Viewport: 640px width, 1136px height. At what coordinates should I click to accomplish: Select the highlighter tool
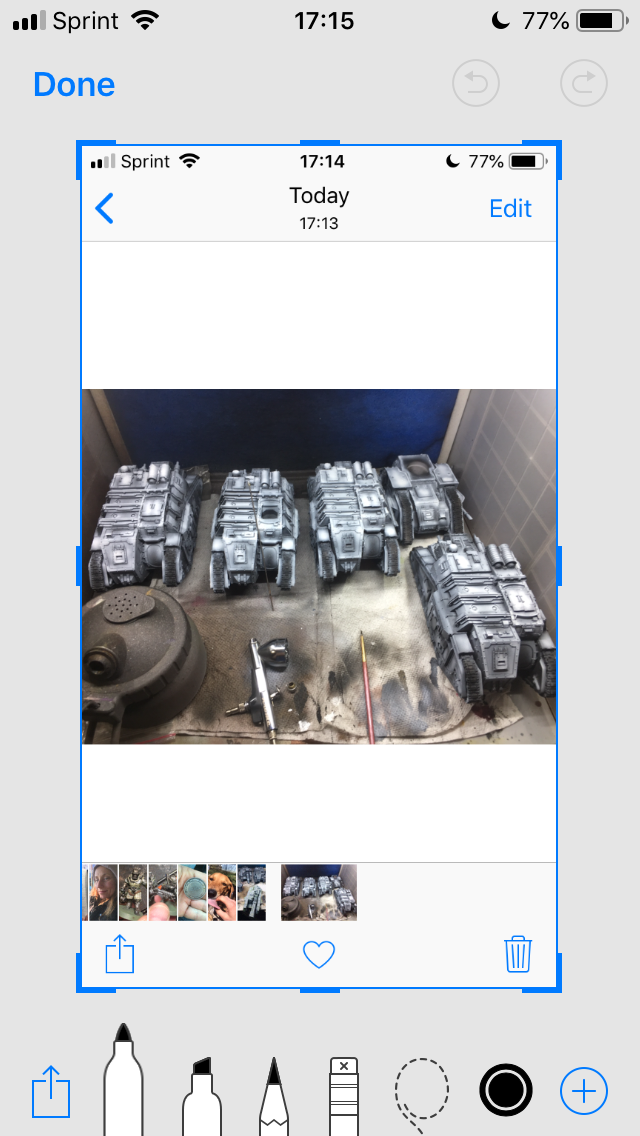(x=201, y=1095)
